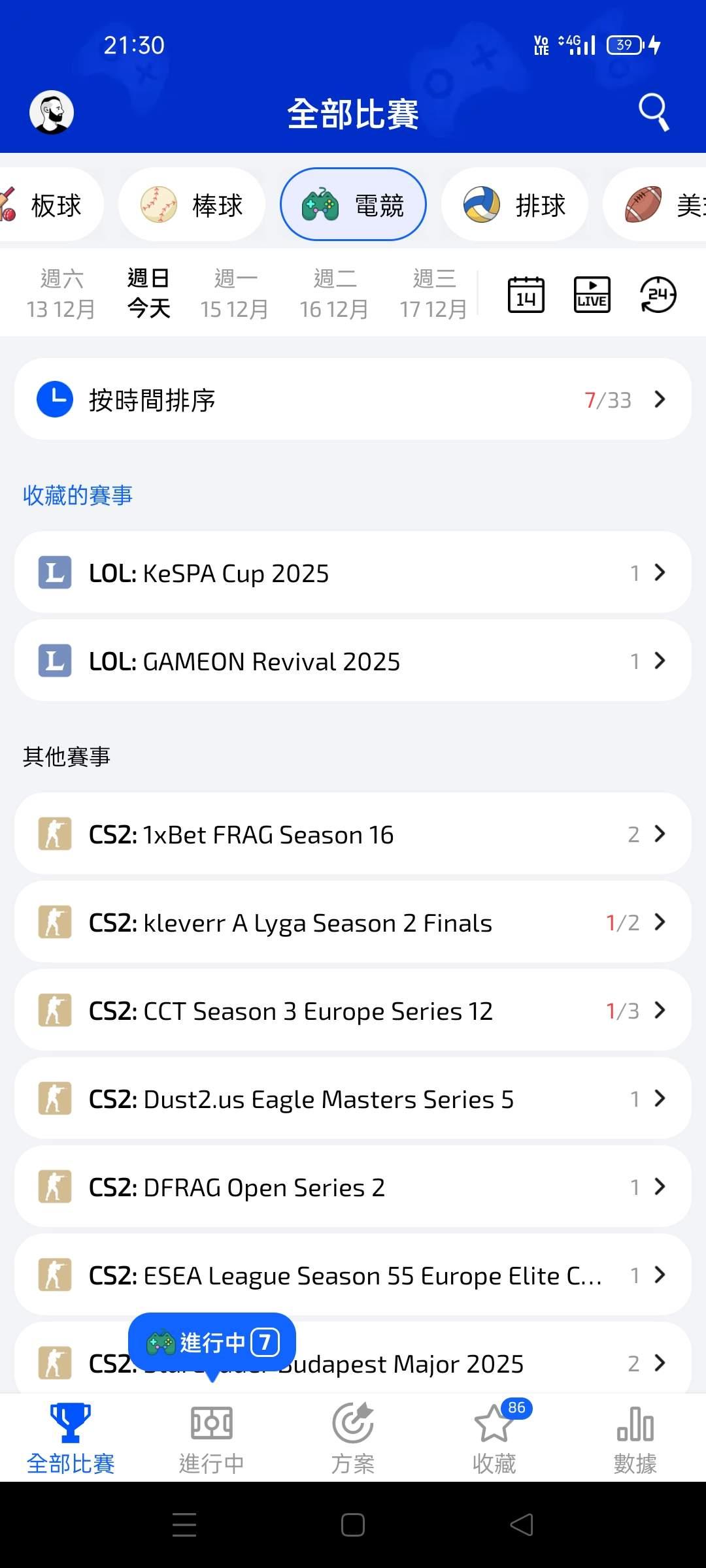Go back with system navigation button
Screen dimensions: 706x1568
tap(522, 1525)
